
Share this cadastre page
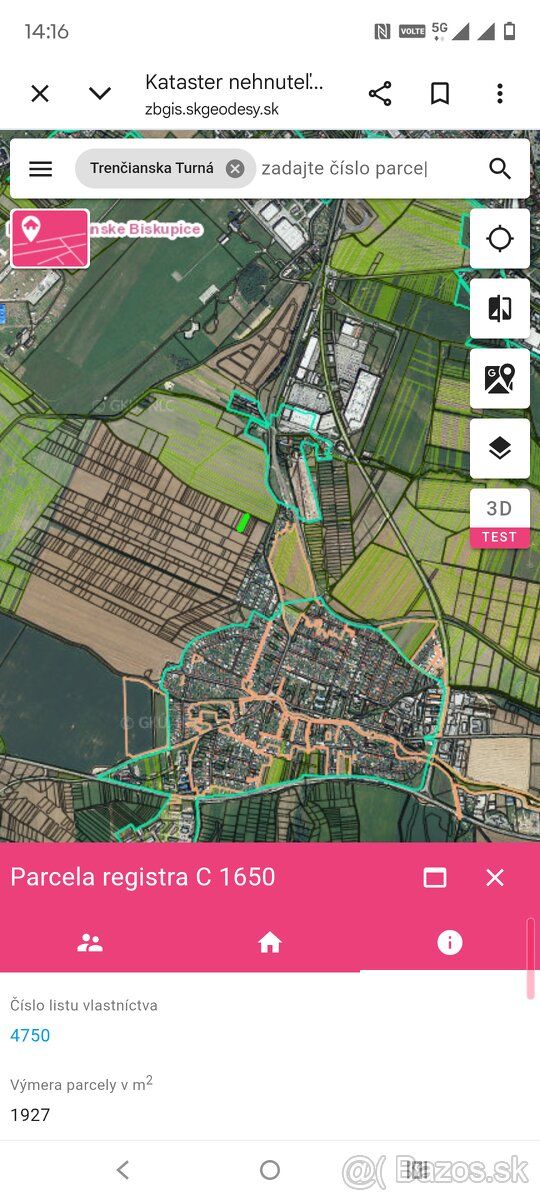click(x=380, y=94)
